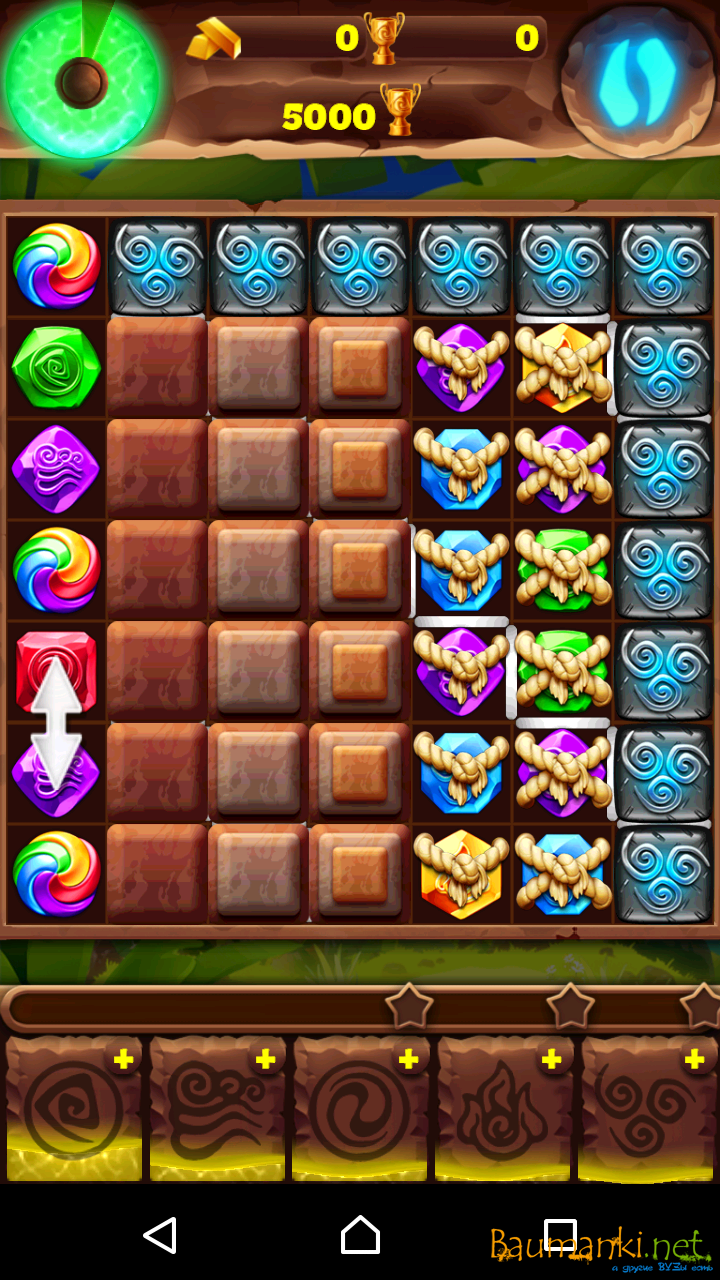Image resolution: width=720 pixels, height=1280 pixels.
Task: Activate the wind symbol booster card
Action: [x=218, y=1110]
